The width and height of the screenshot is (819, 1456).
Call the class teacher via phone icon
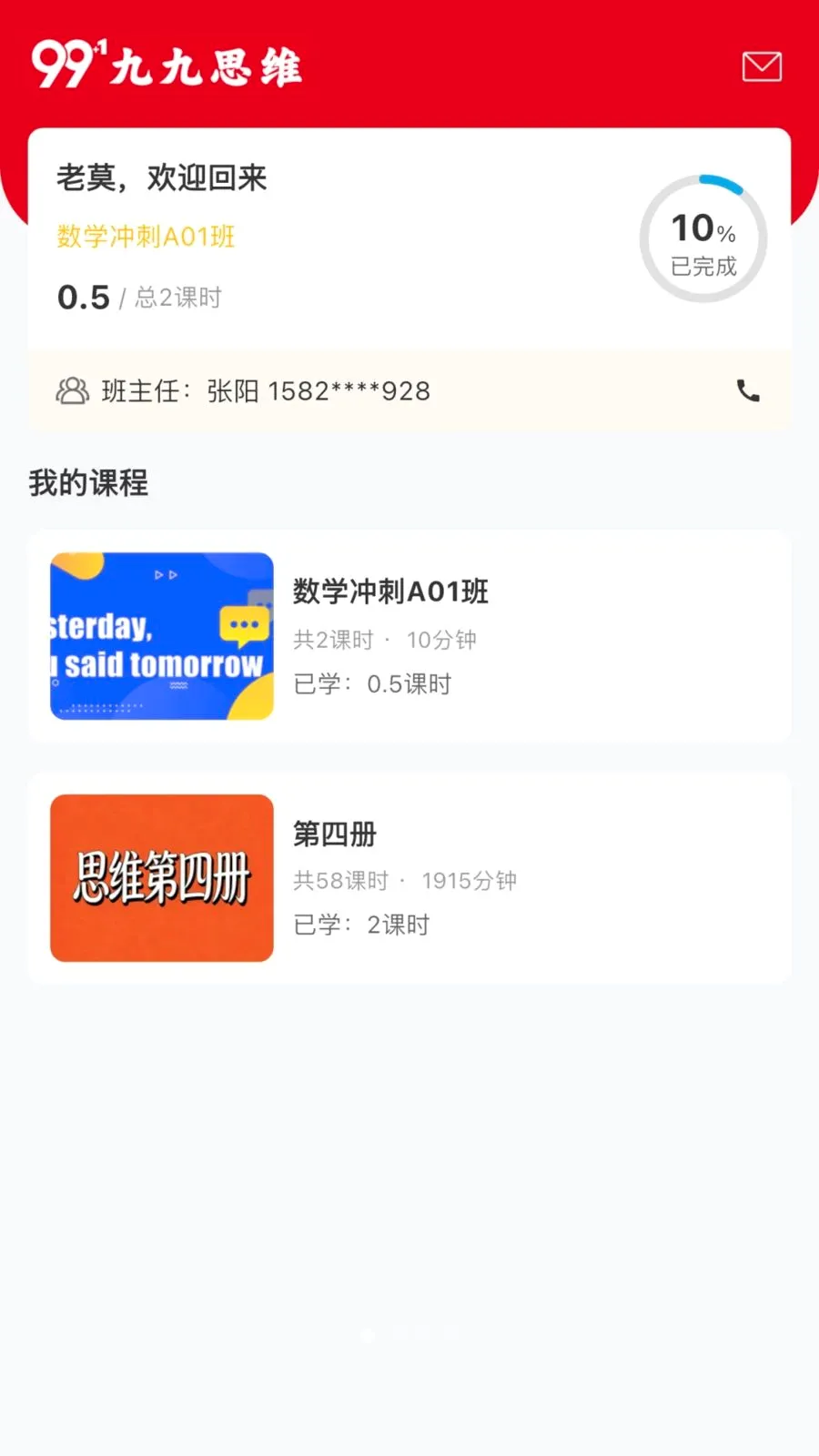pyautogui.click(x=748, y=390)
